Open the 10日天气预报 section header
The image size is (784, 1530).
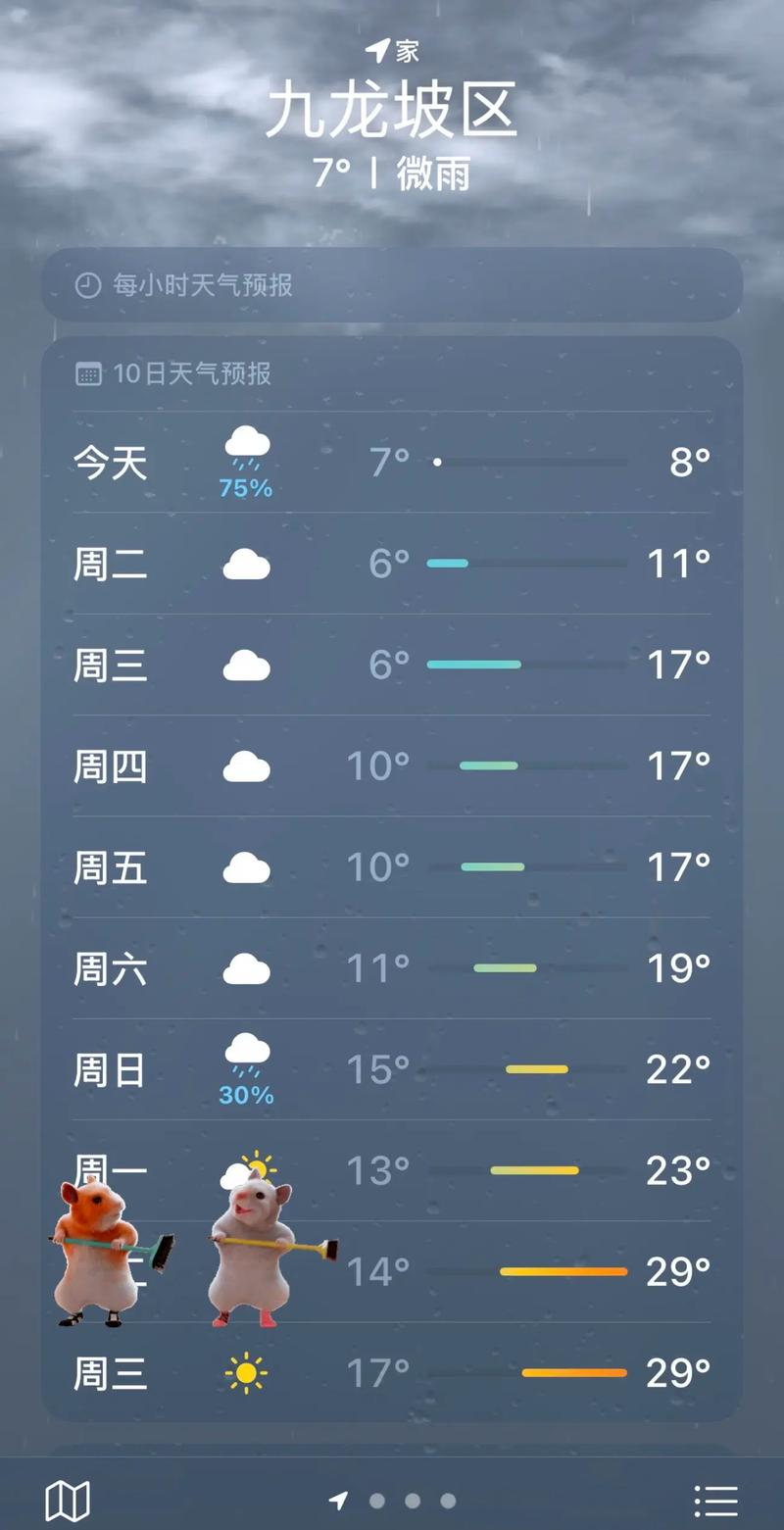(x=392, y=373)
